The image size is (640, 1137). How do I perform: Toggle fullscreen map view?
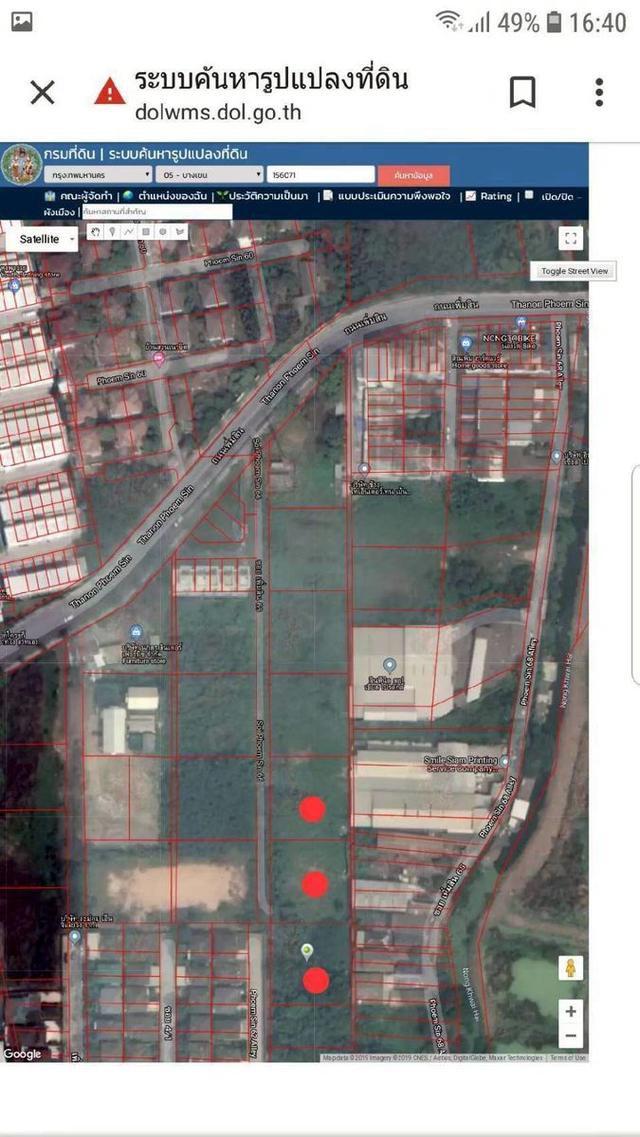571,238
